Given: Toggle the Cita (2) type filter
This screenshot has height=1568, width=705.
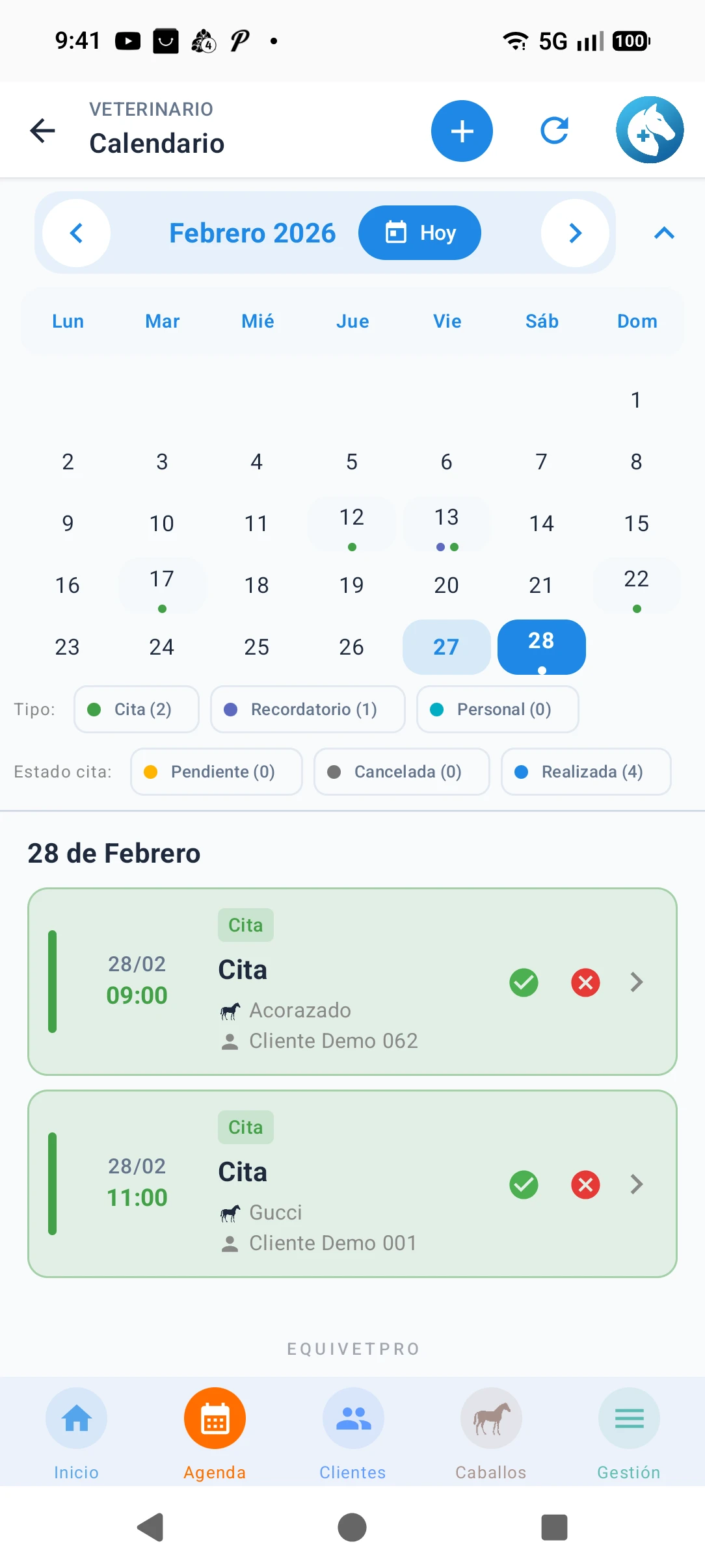Looking at the screenshot, I should point(136,709).
